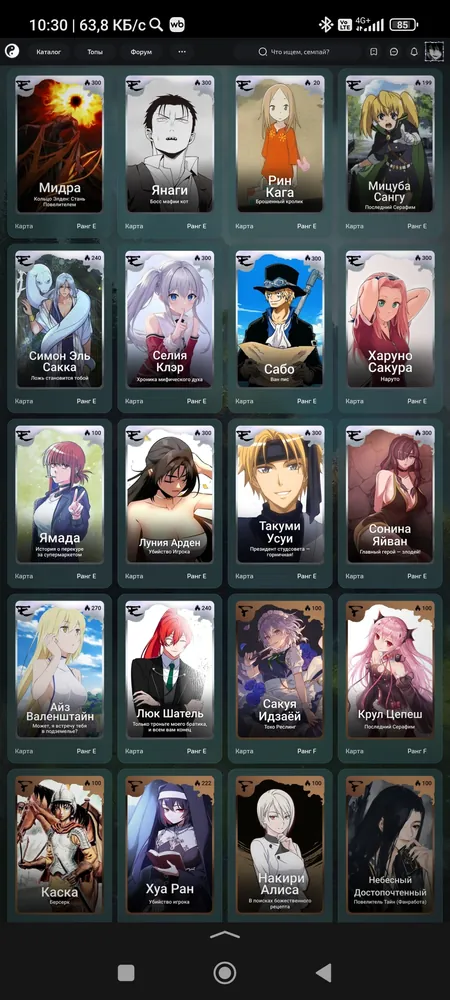Screen dimensions: 450x1000
Task: View the Сабо card
Action: coord(280,327)
